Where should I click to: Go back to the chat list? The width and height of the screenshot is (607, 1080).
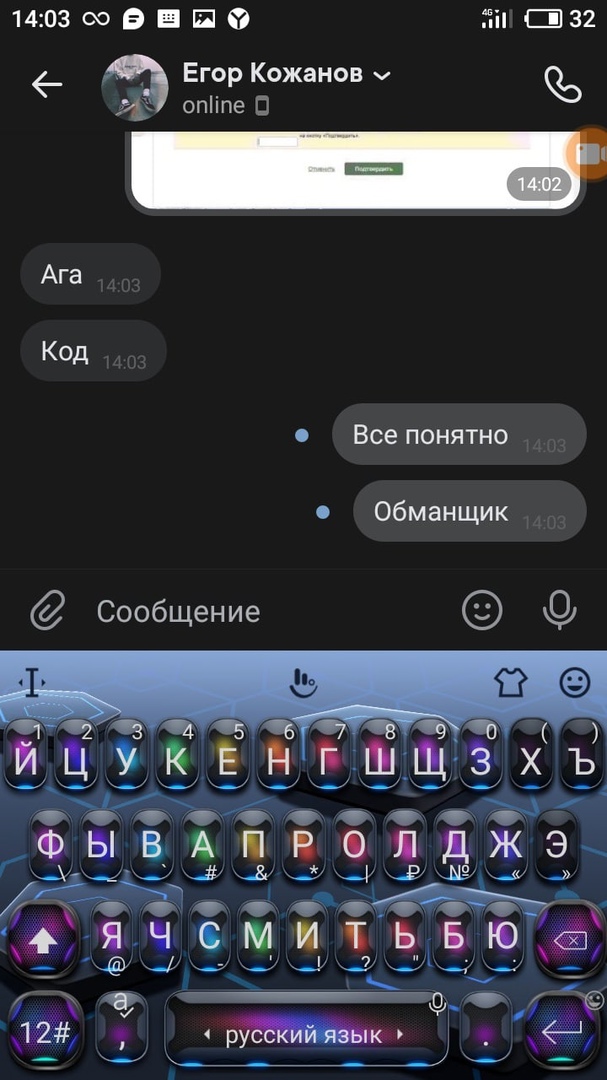(47, 86)
